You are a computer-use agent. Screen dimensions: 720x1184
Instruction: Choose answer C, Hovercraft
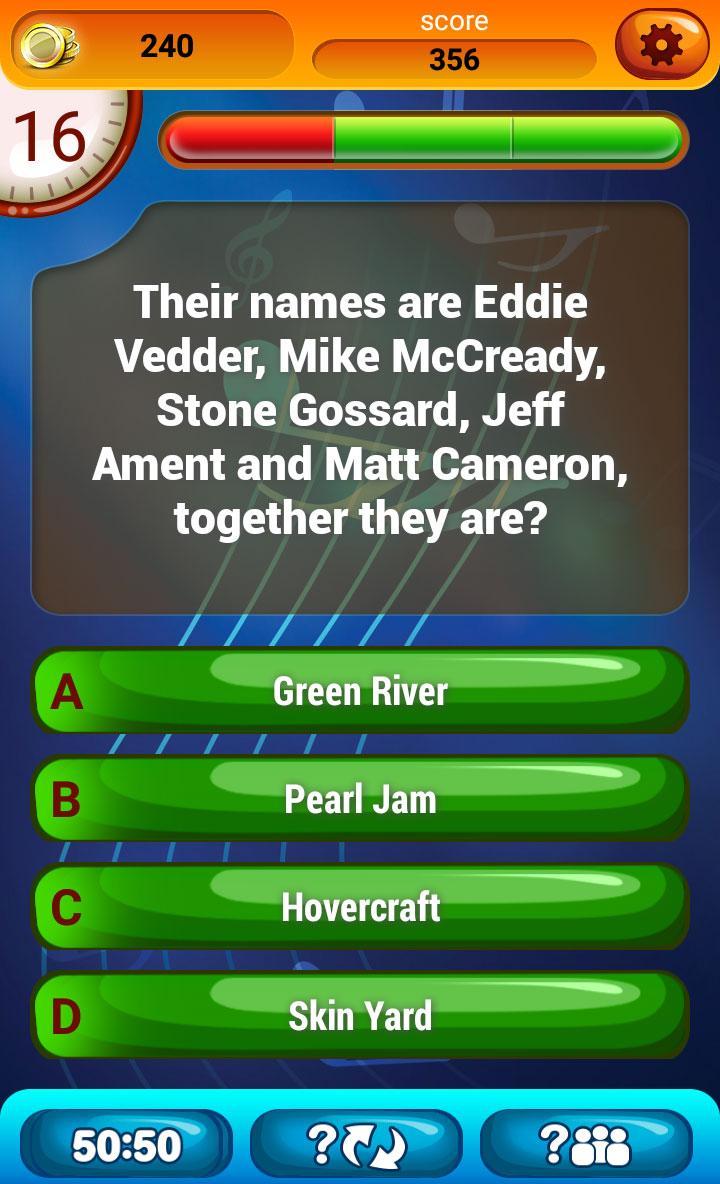tap(360, 908)
